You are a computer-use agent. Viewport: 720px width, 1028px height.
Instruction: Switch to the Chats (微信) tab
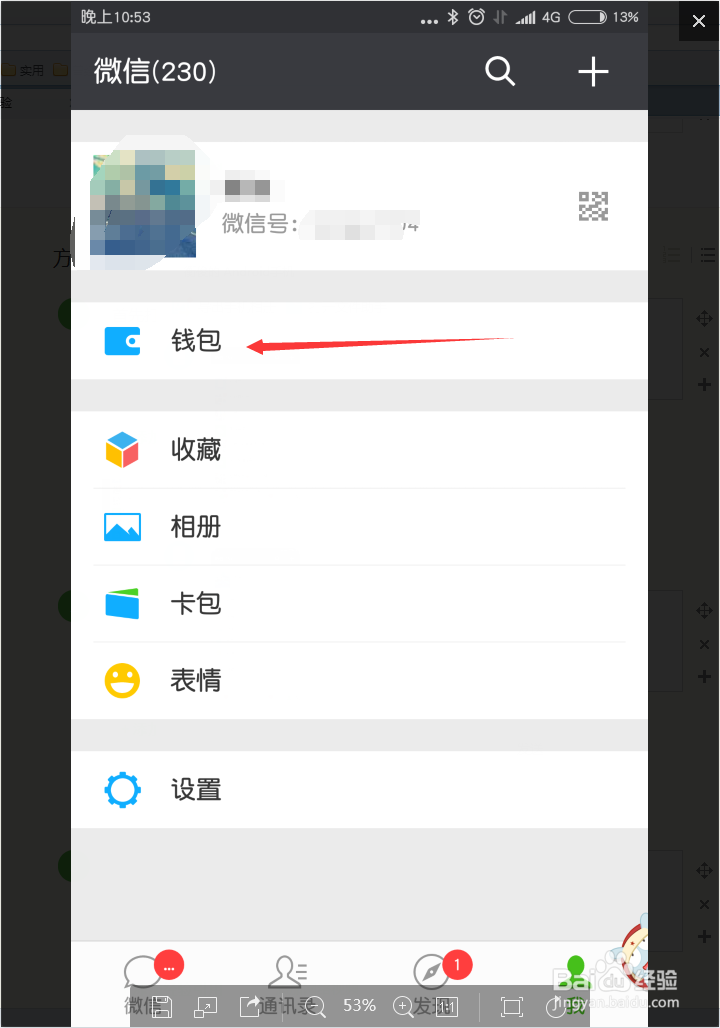coord(140,972)
